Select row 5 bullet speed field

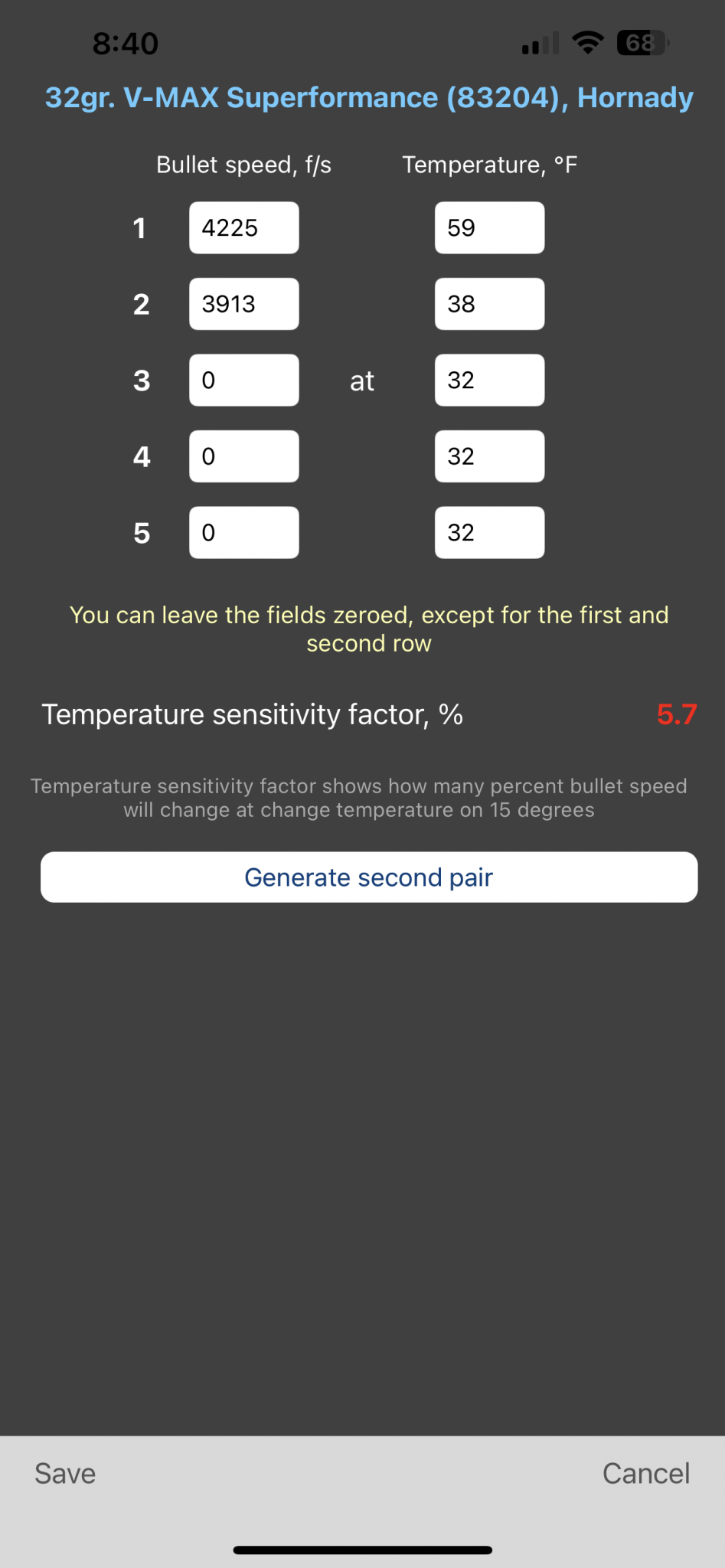pyautogui.click(x=243, y=532)
